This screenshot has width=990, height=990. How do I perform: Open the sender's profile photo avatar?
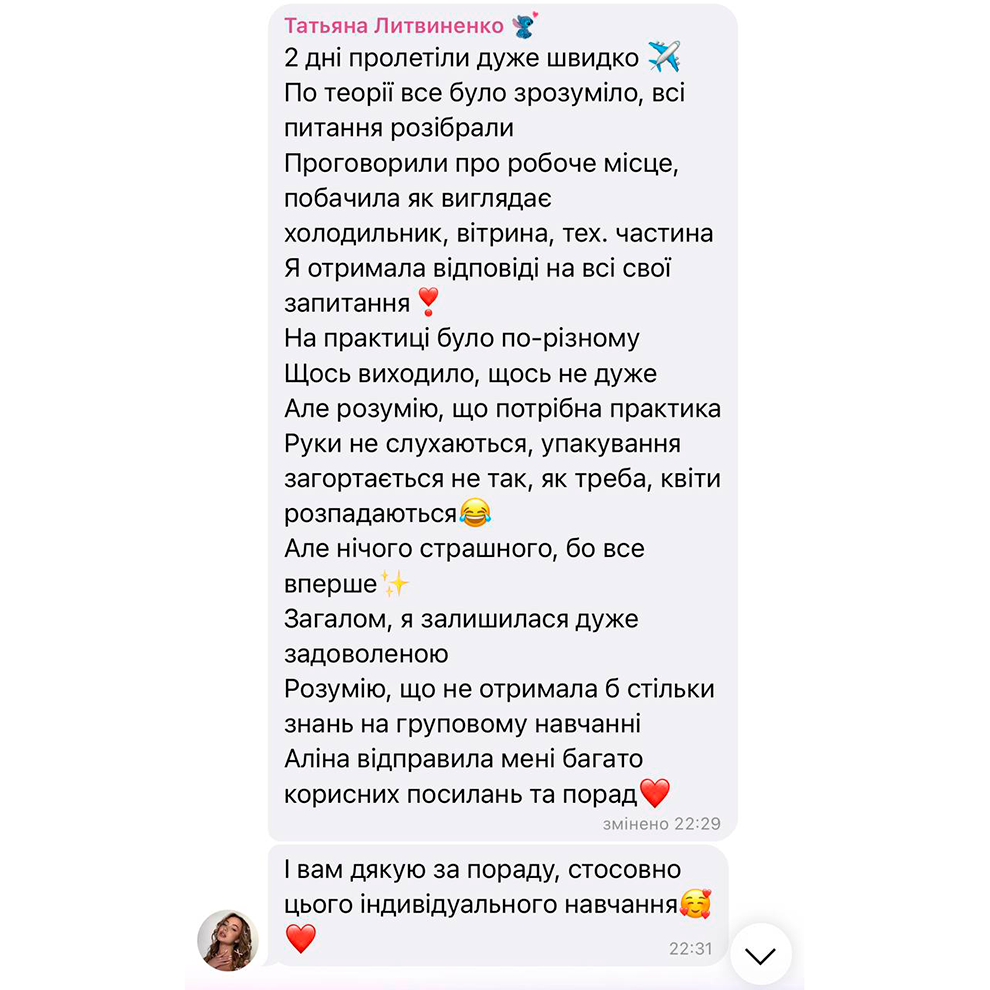click(x=227, y=940)
